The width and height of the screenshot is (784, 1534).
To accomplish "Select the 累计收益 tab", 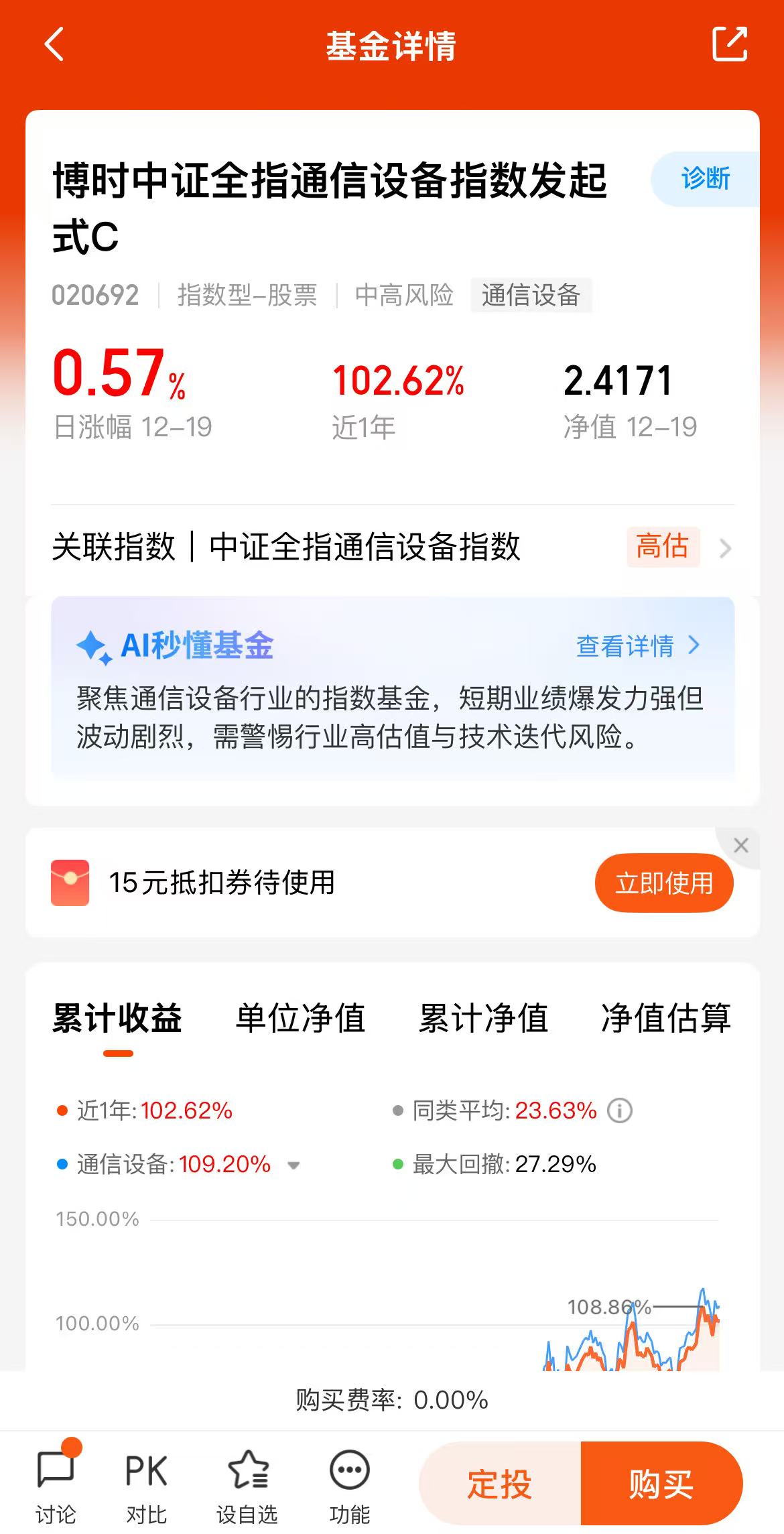I will pos(117,1019).
